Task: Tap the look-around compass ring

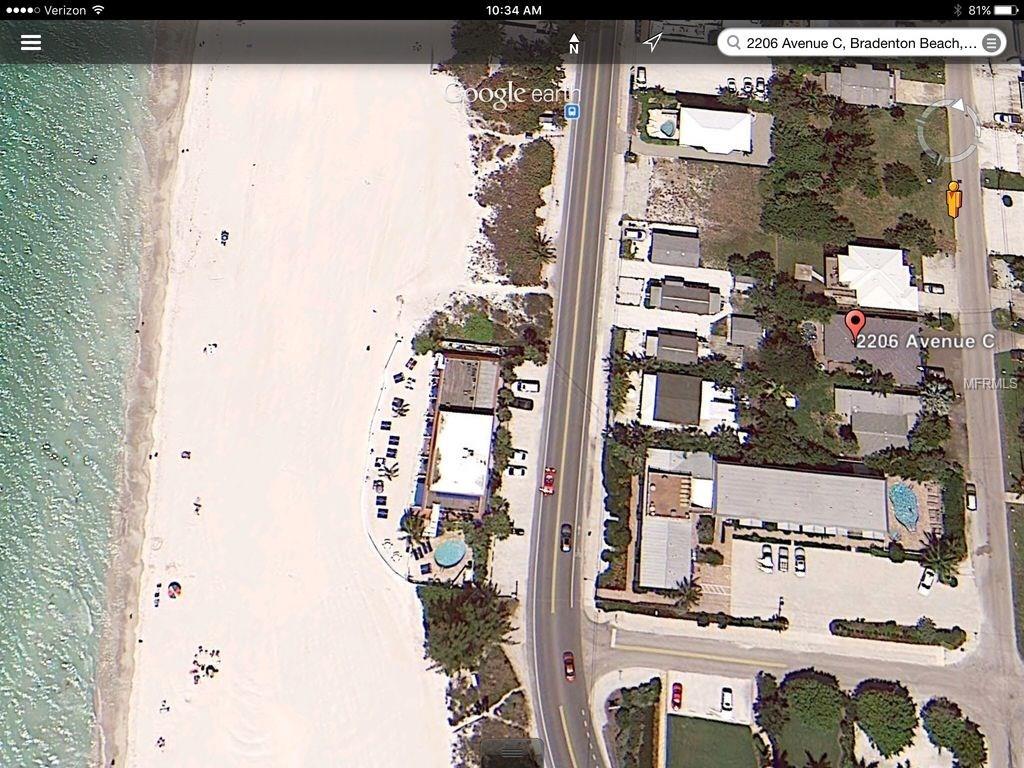Action: click(948, 130)
